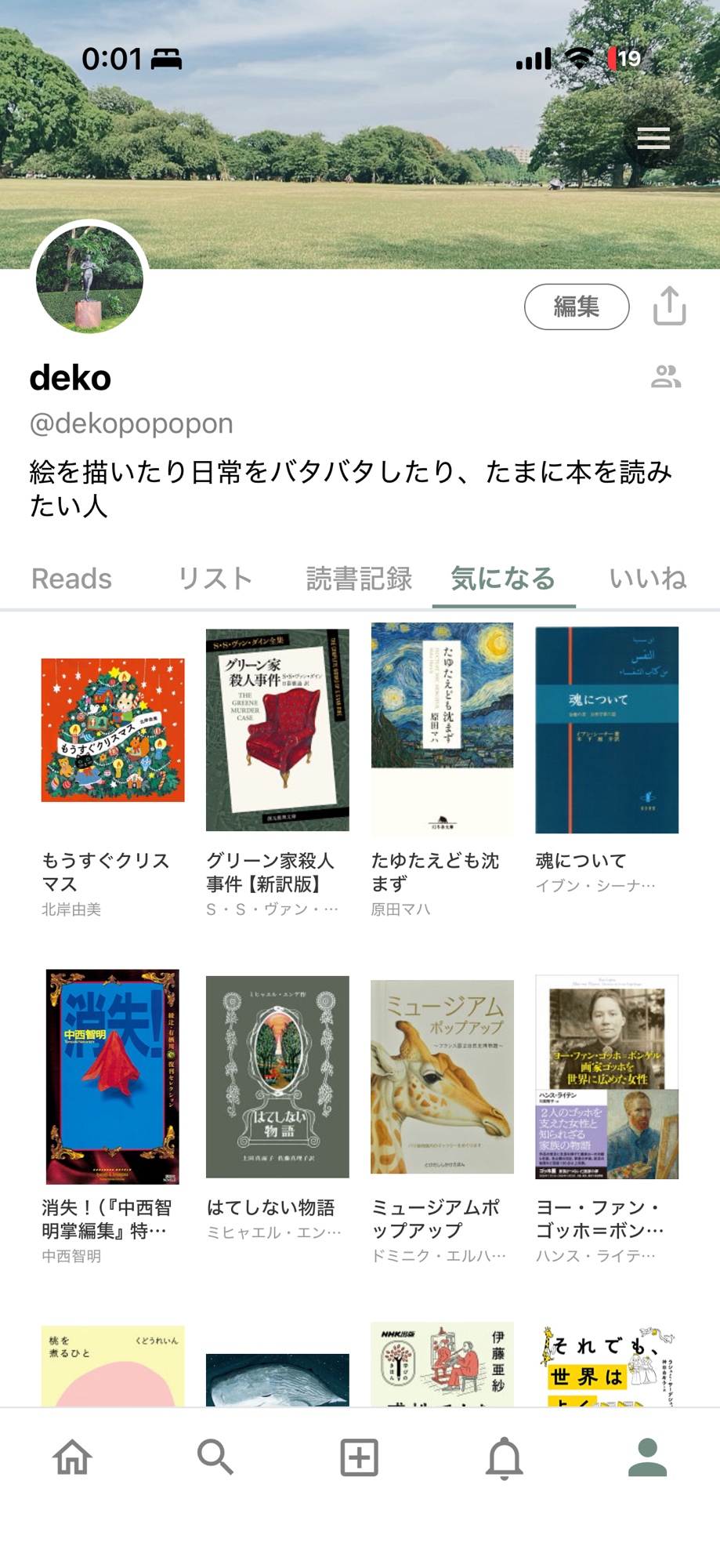This screenshot has width=720, height=1568.
Task: Switch to the いいね tab
Action: click(x=647, y=579)
